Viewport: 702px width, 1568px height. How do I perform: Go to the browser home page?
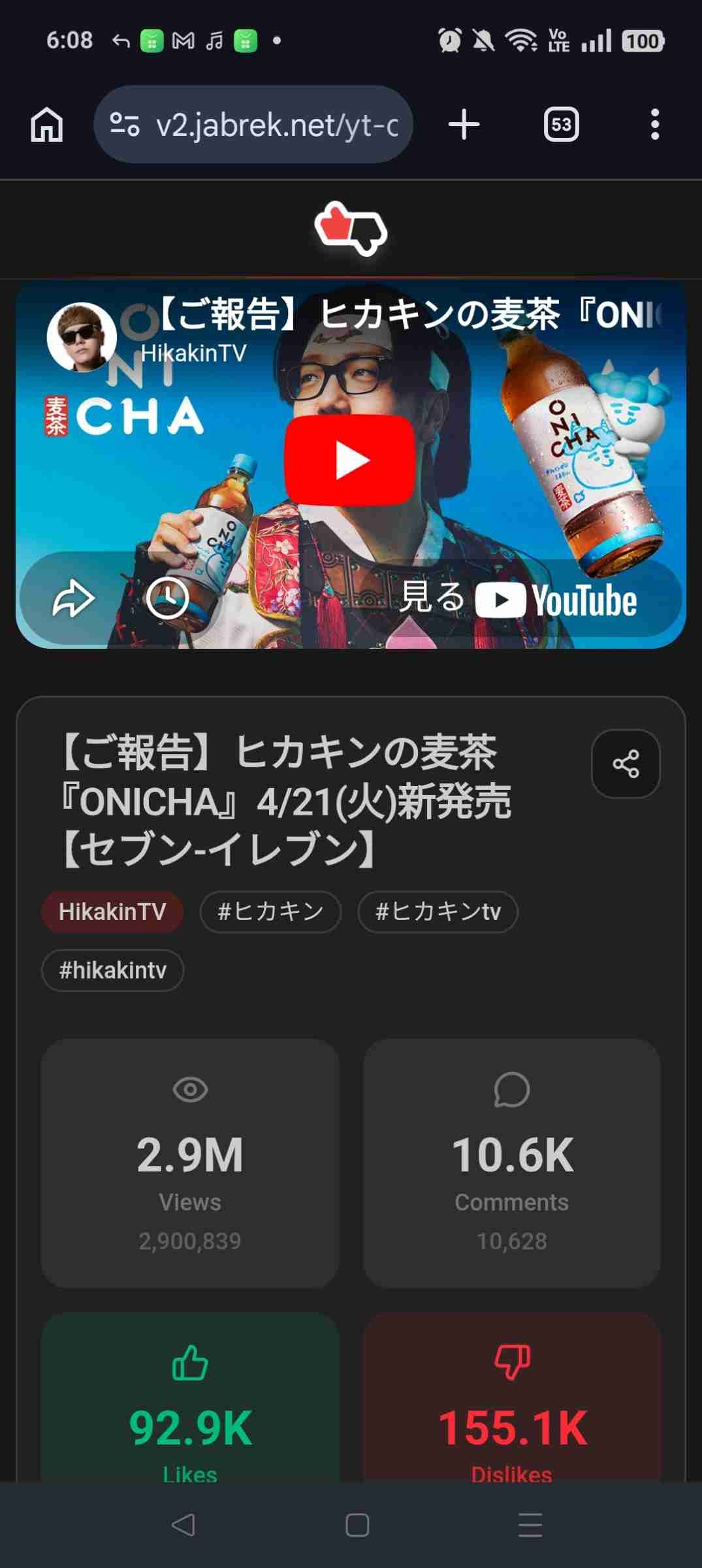47,124
